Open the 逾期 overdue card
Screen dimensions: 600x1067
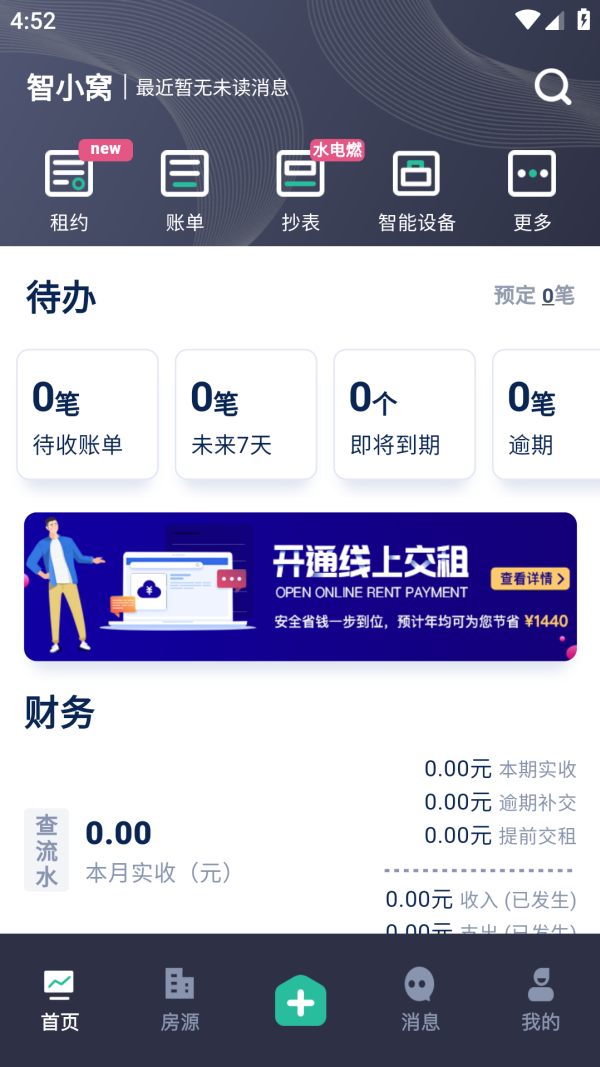546,414
